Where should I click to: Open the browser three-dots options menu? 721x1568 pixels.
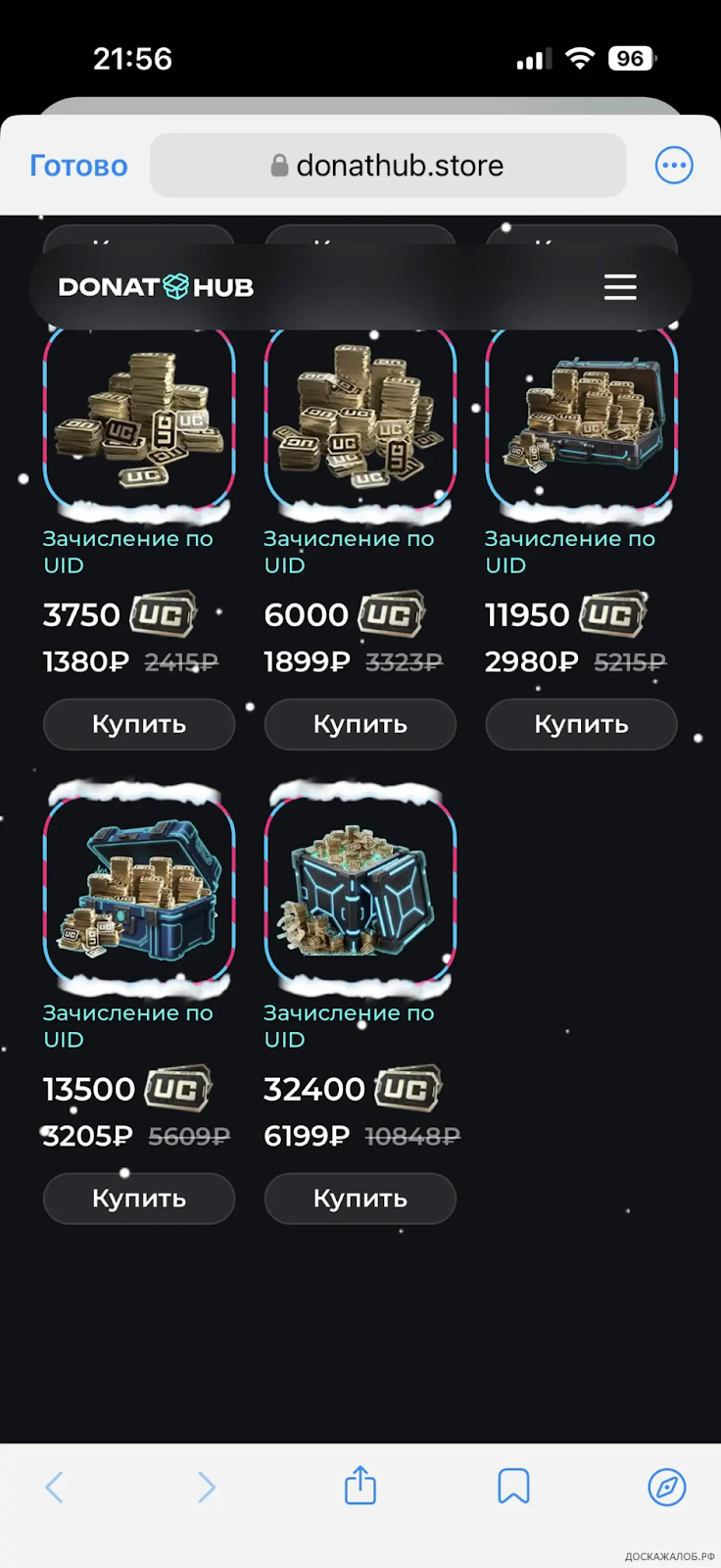pos(674,166)
